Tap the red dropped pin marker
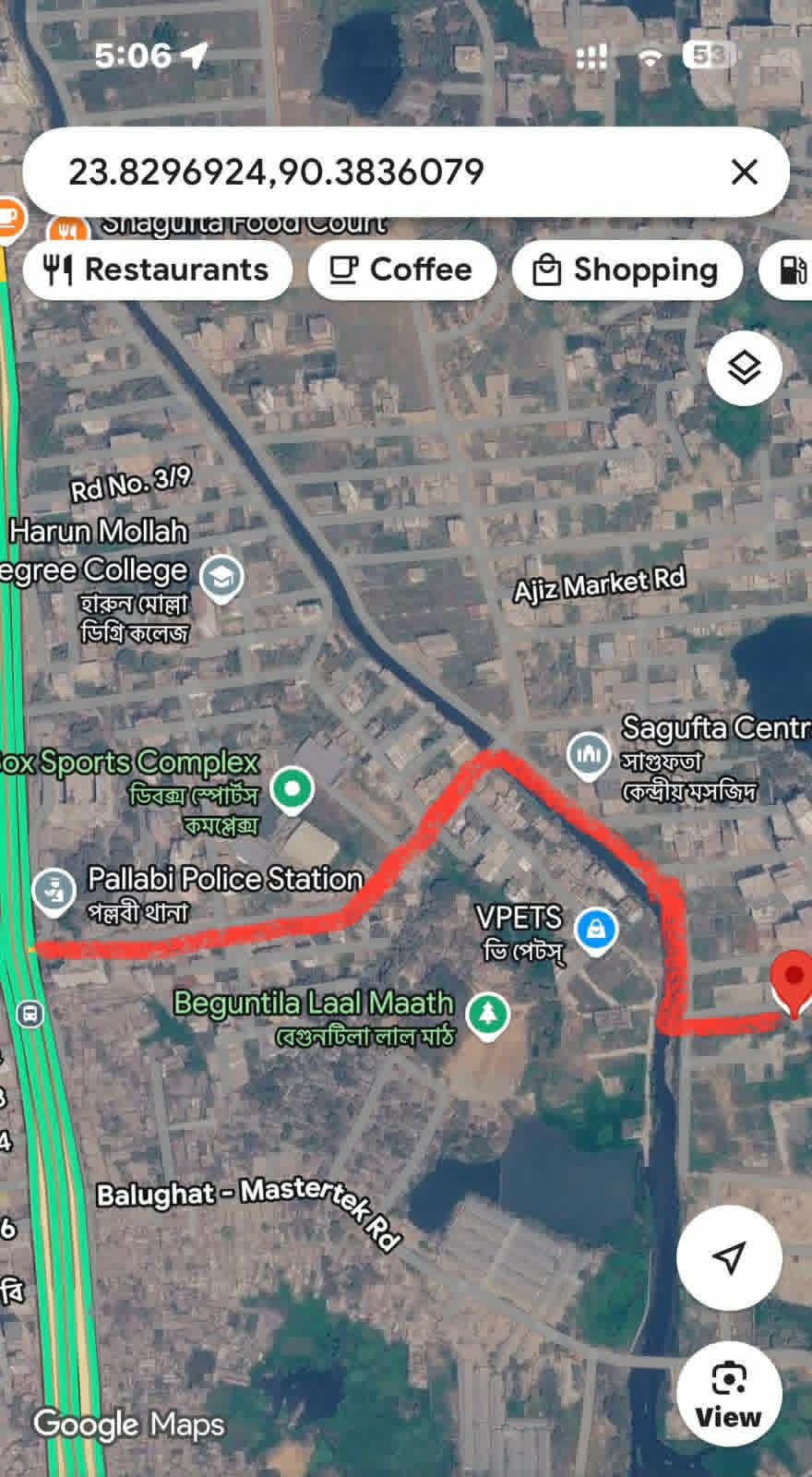Screen dimensions: 812x1477 click(793, 985)
